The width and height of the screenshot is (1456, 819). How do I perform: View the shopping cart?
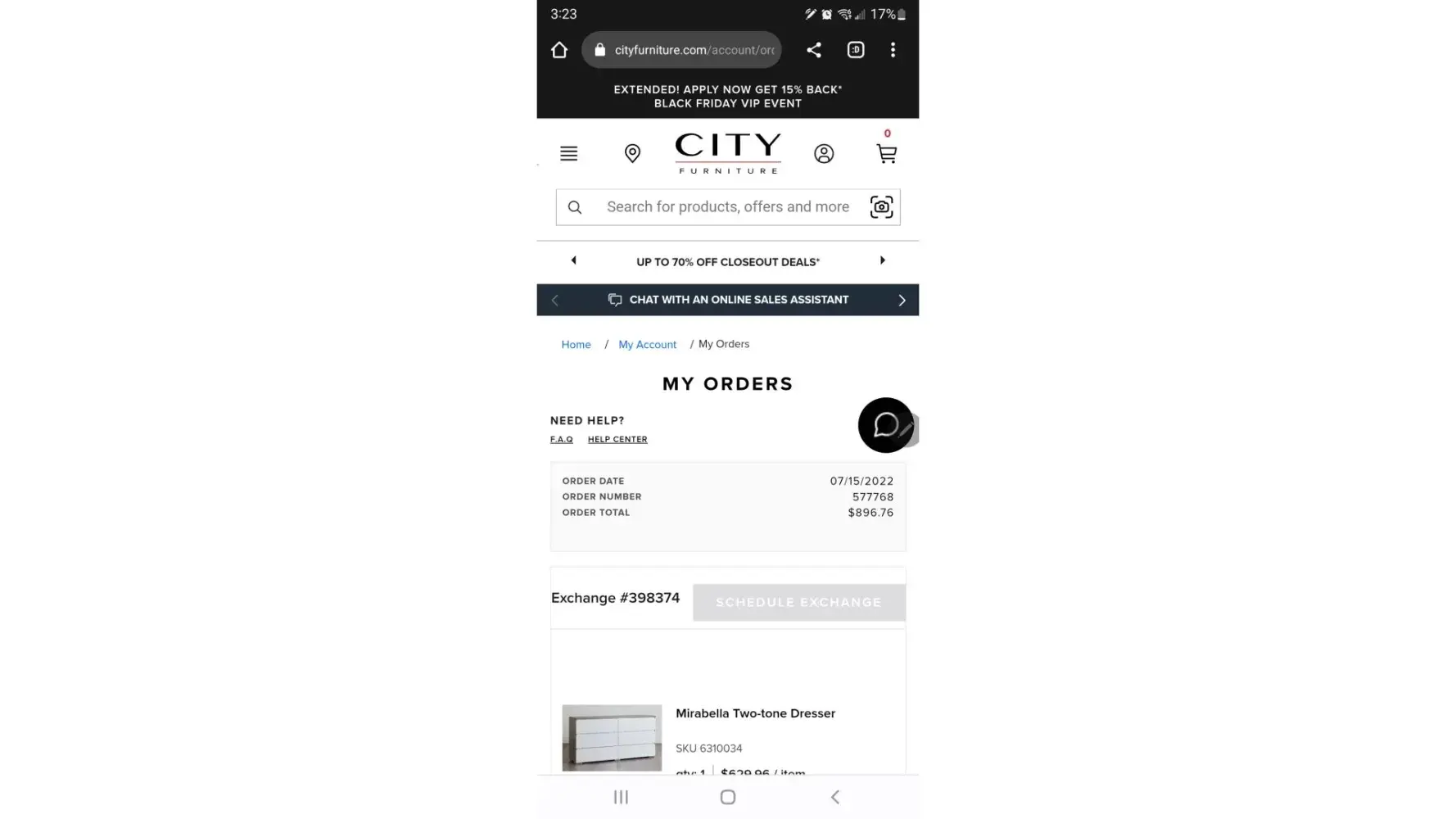pos(886,153)
